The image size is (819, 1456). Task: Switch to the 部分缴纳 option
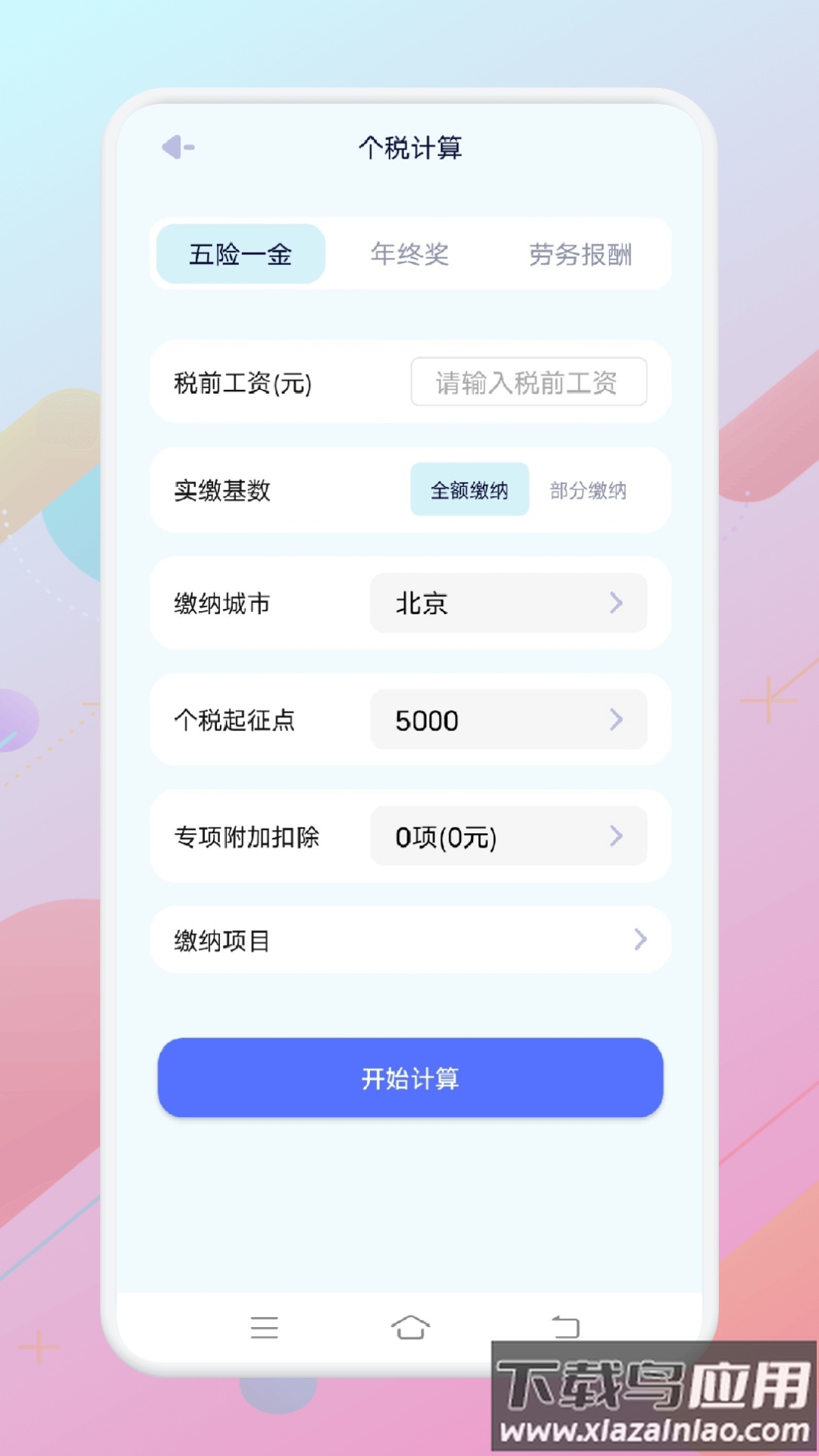pyautogui.click(x=588, y=491)
